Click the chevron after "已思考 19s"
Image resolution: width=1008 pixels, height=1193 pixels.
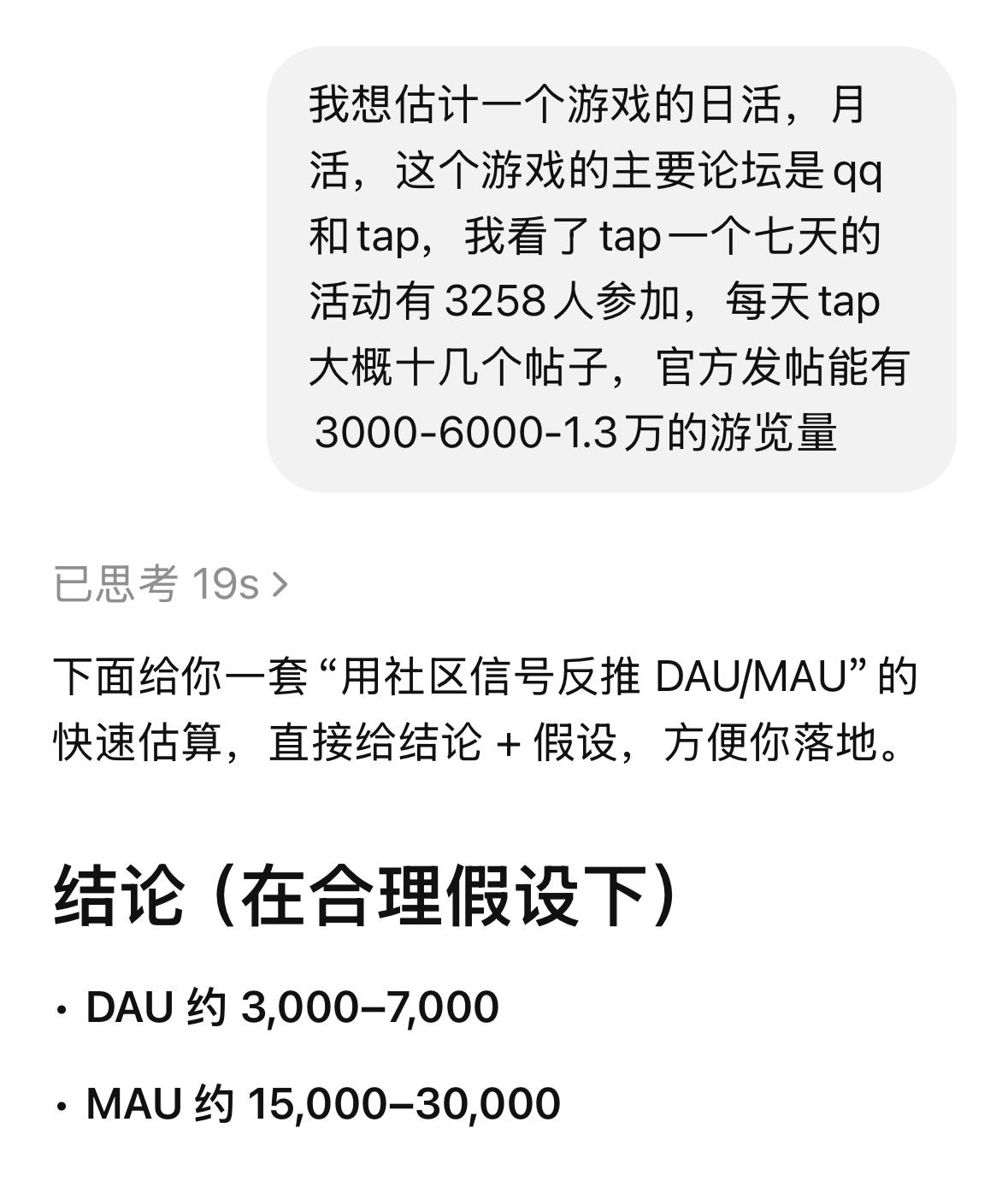[282, 582]
